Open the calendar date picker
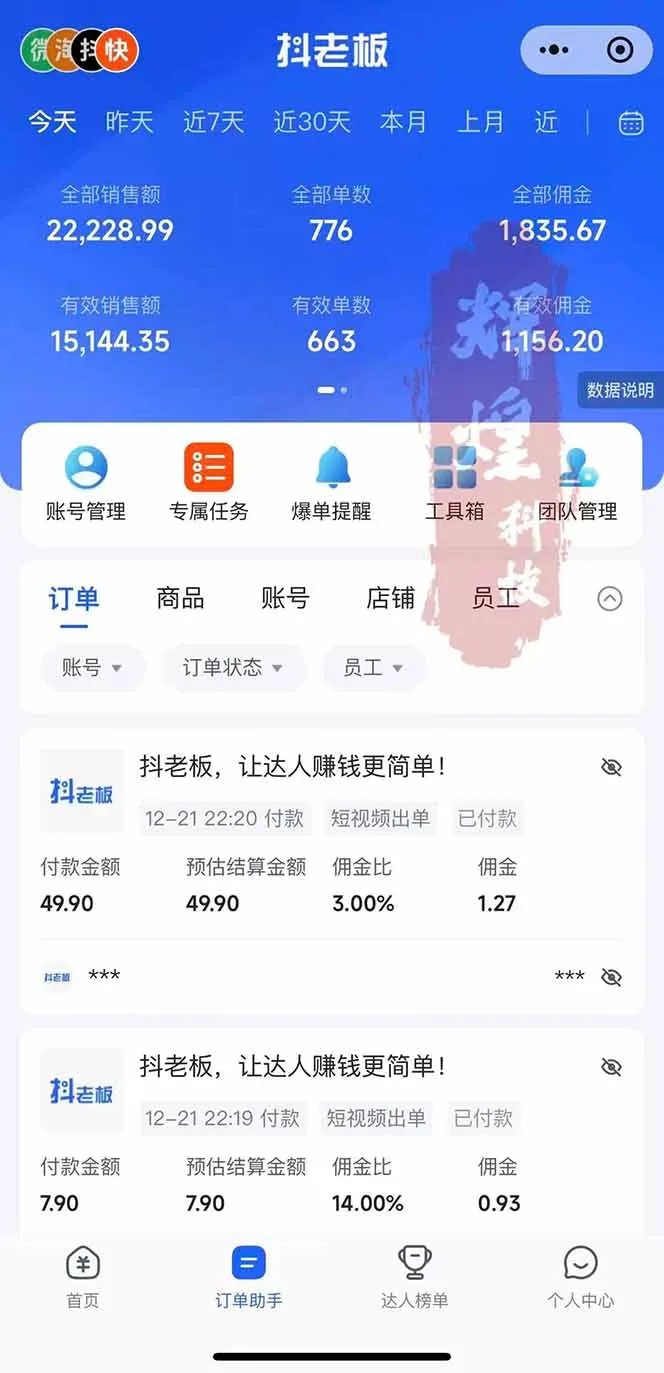 point(631,122)
